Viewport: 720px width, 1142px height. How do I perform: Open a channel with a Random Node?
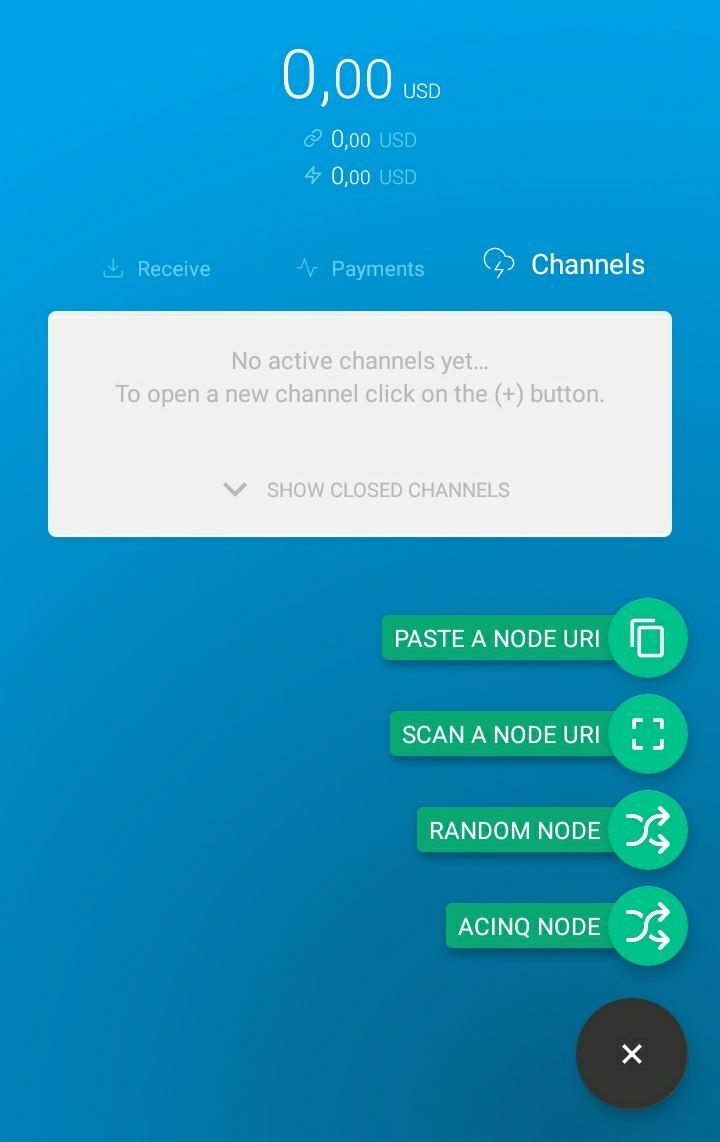click(x=648, y=830)
